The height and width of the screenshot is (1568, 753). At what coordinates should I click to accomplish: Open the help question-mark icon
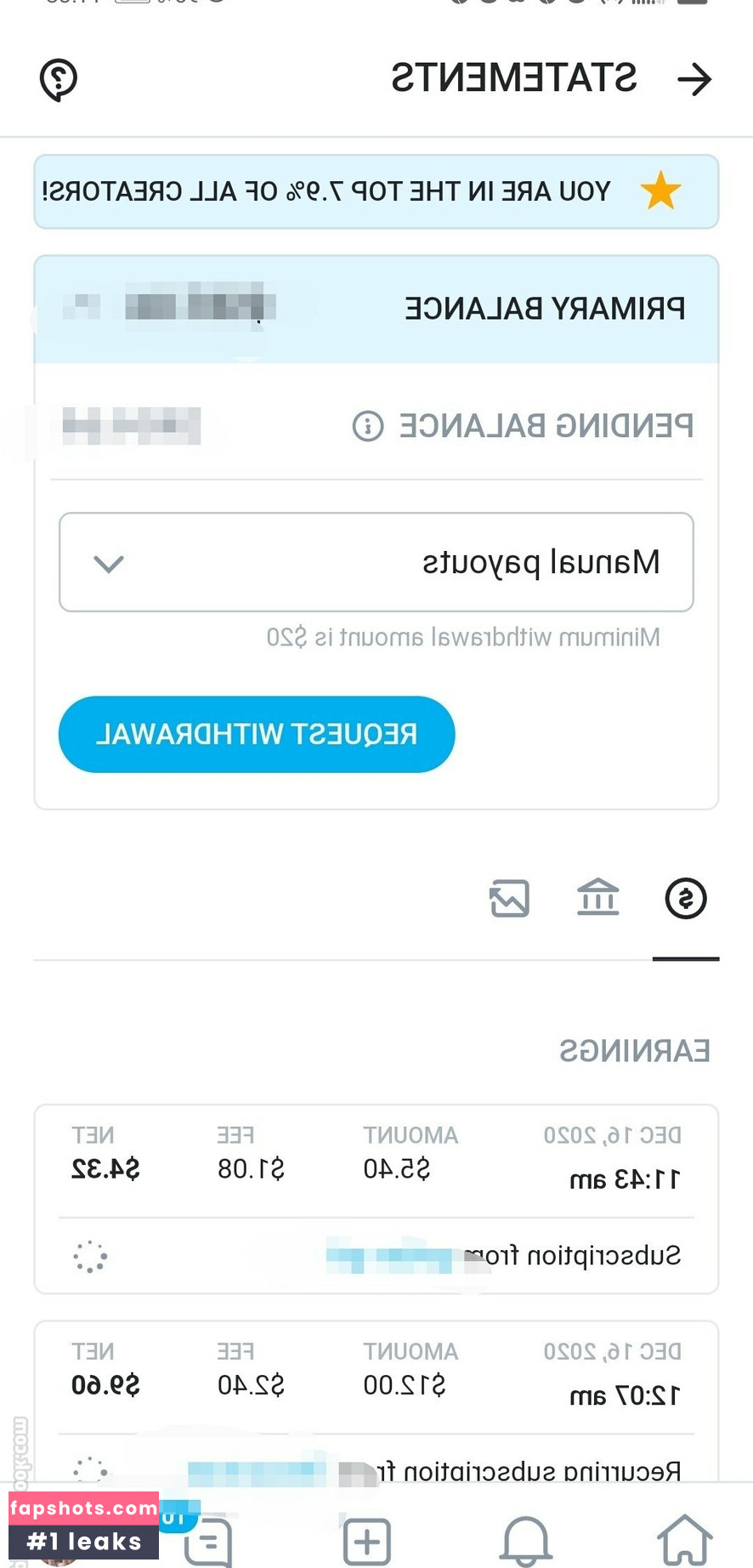(59, 80)
